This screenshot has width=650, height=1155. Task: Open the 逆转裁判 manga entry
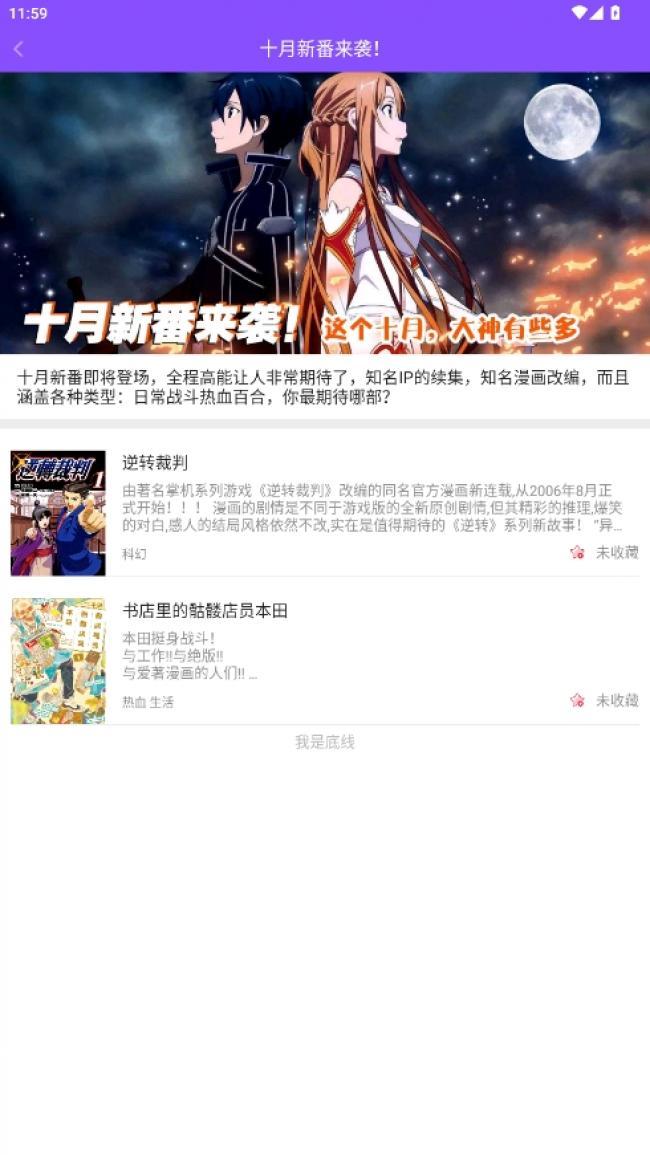pos(155,463)
